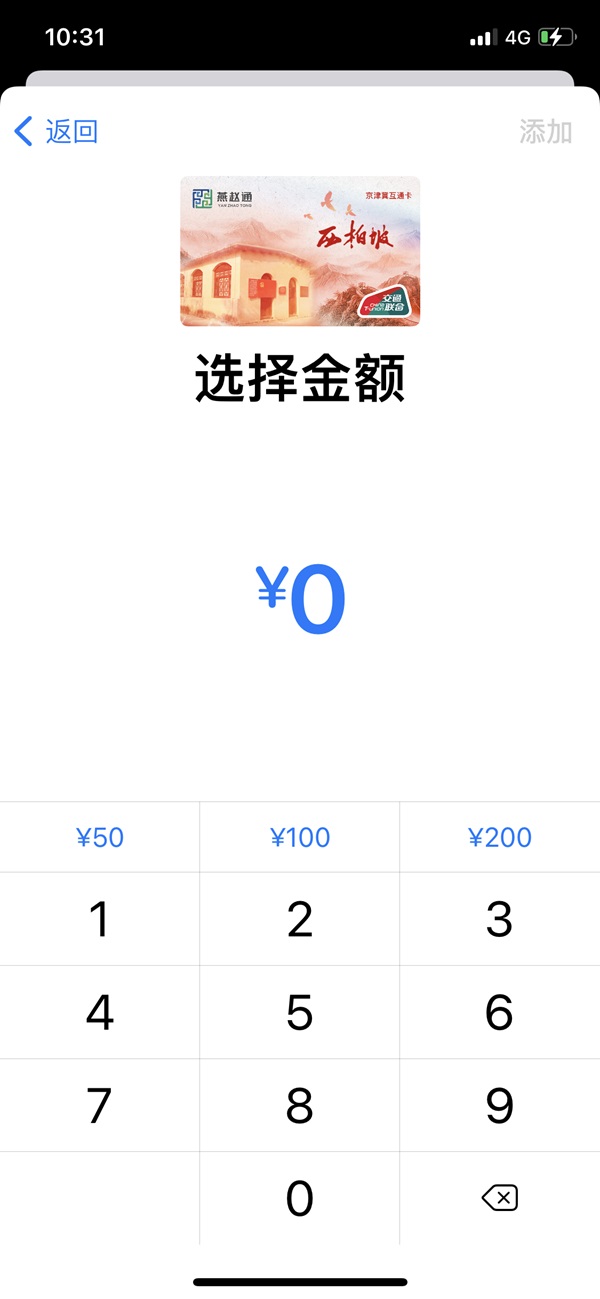Screen dimensions: 600x1299
Task: Tap the 添加 button to add the card
Action: [545, 131]
